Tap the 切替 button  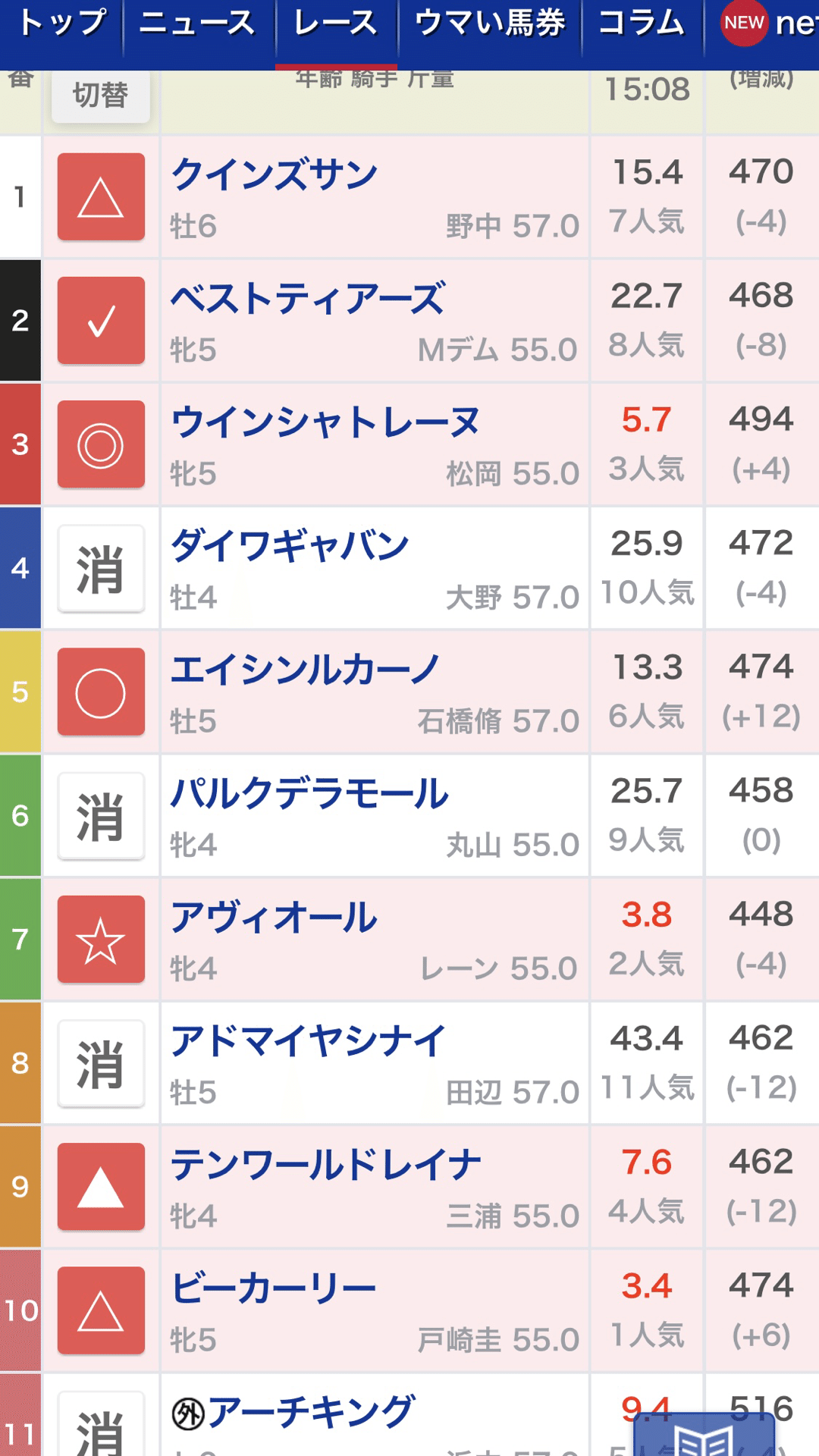click(x=101, y=96)
